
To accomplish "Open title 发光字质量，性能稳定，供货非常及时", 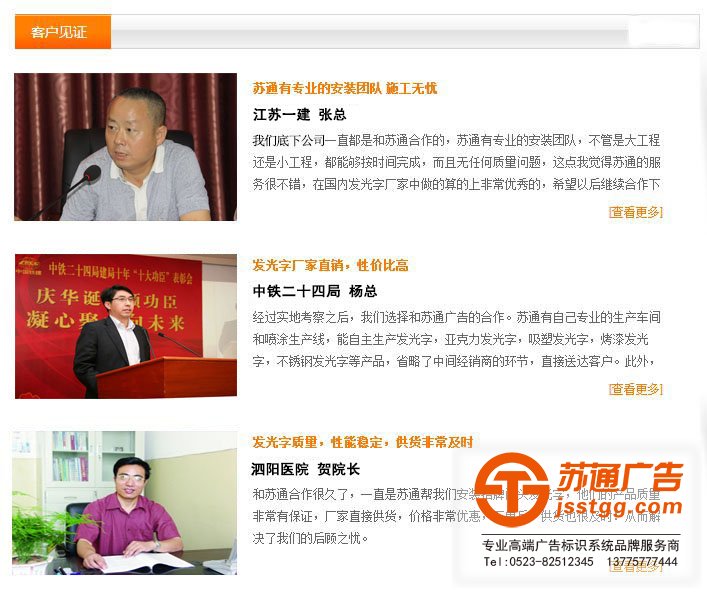I will tap(362, 442).
